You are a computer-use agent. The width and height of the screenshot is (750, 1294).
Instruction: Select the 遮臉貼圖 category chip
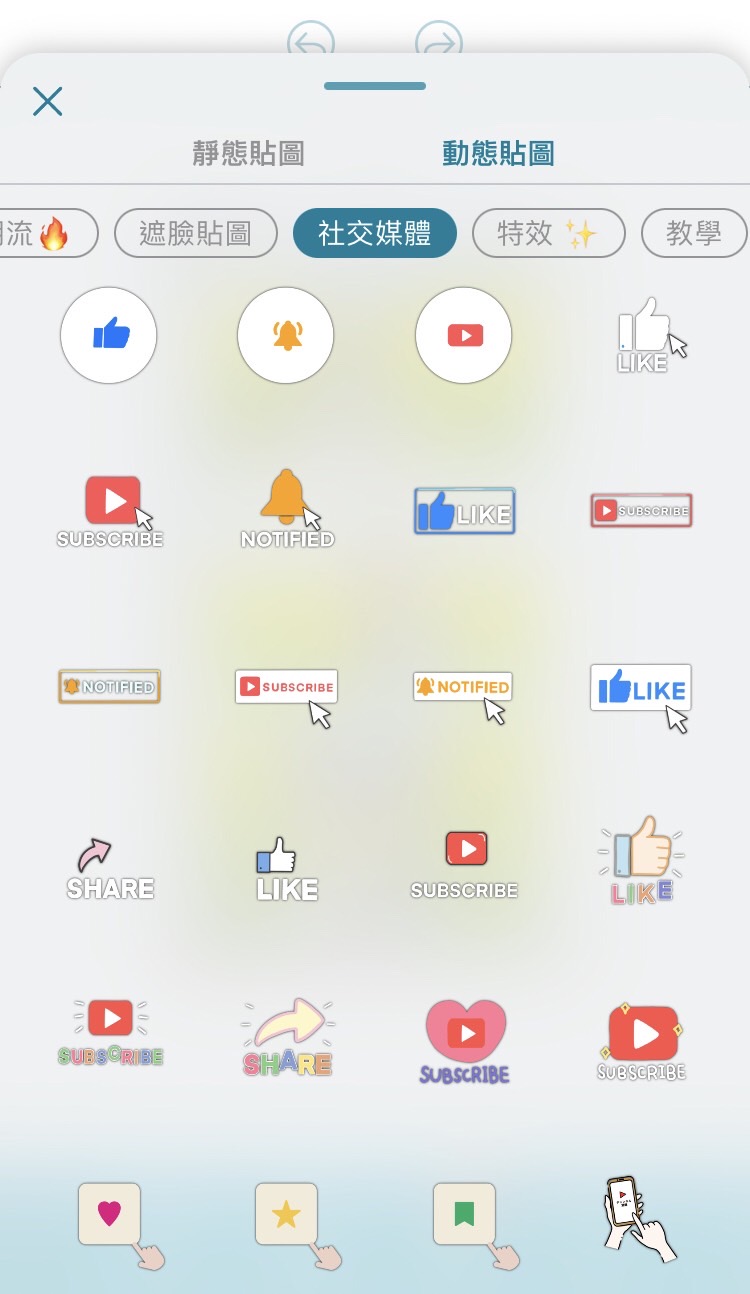coord(195,234)
